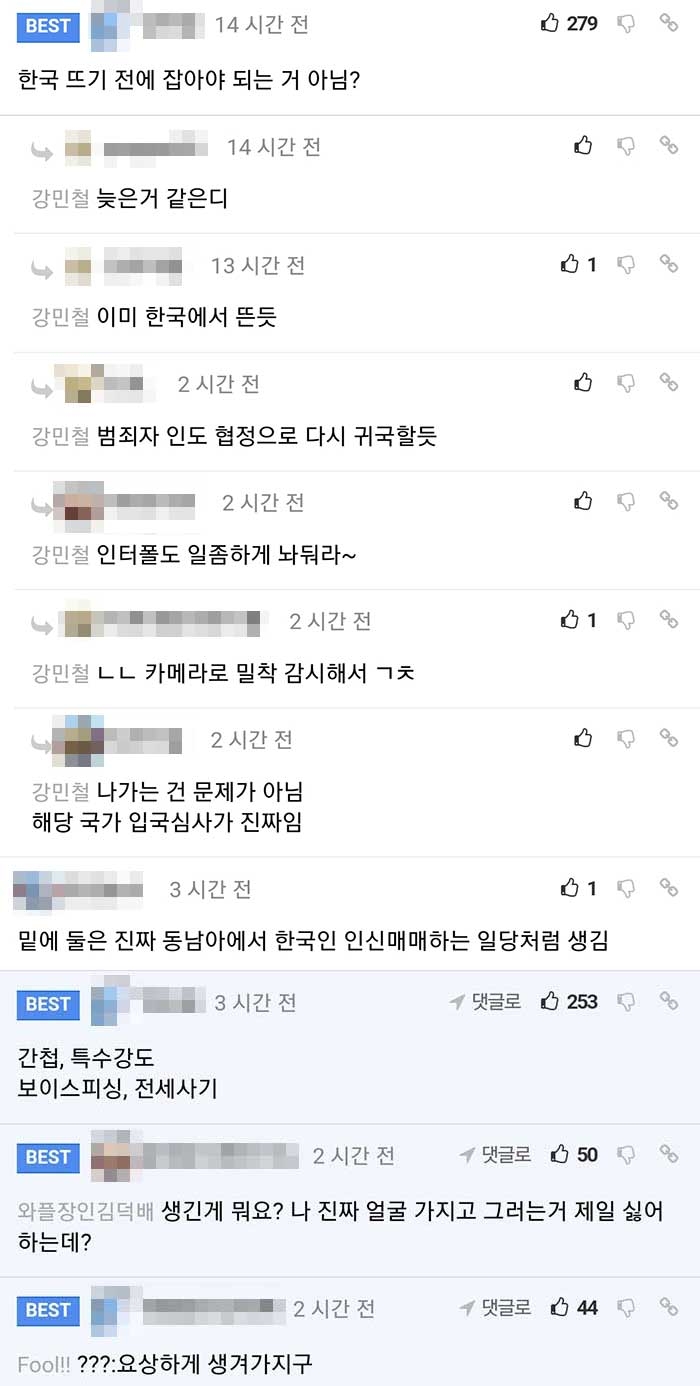The image size is (700, 1386).
Task: Like the comment '요상하게 생겨가지구'
Action: coord(561,1307)
